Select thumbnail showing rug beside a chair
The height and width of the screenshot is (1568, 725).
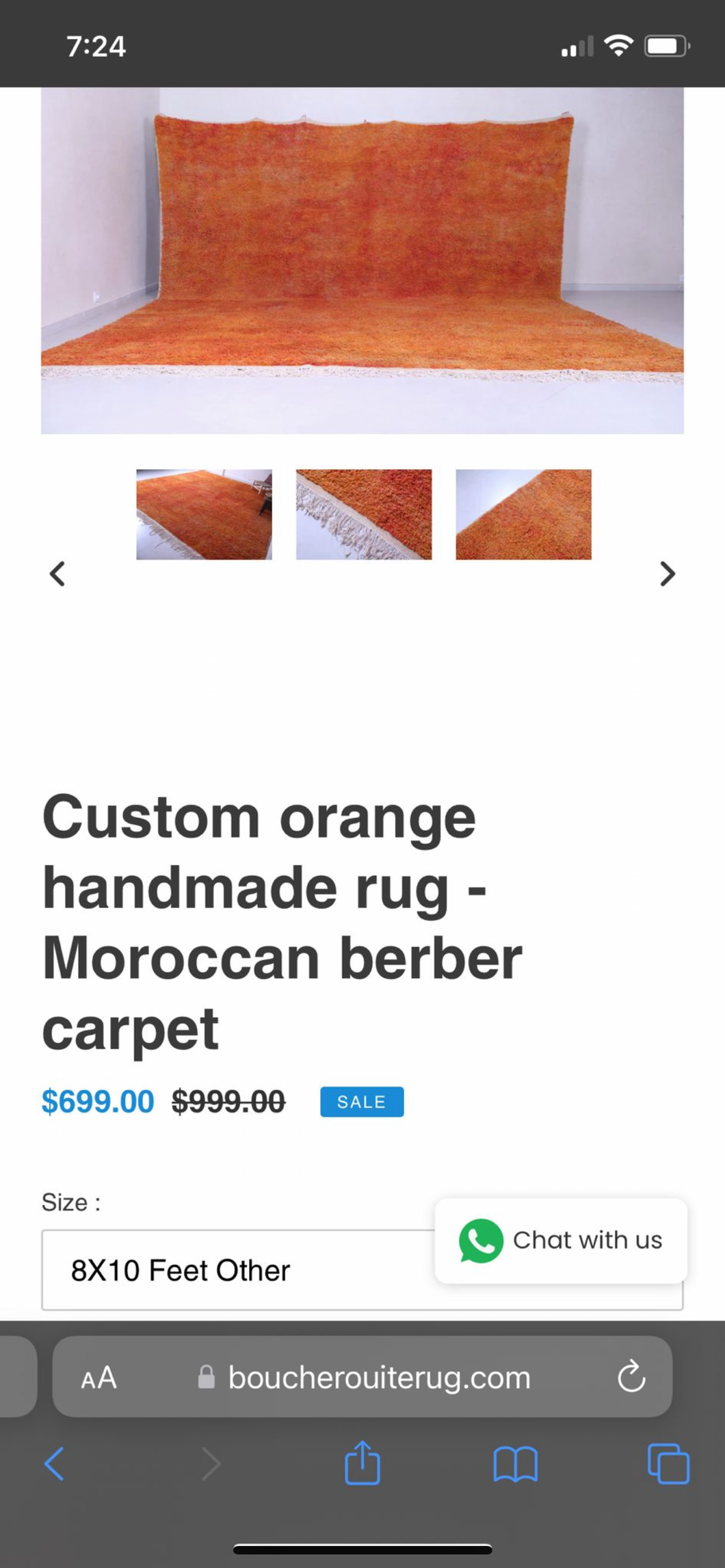pos(204,514)
